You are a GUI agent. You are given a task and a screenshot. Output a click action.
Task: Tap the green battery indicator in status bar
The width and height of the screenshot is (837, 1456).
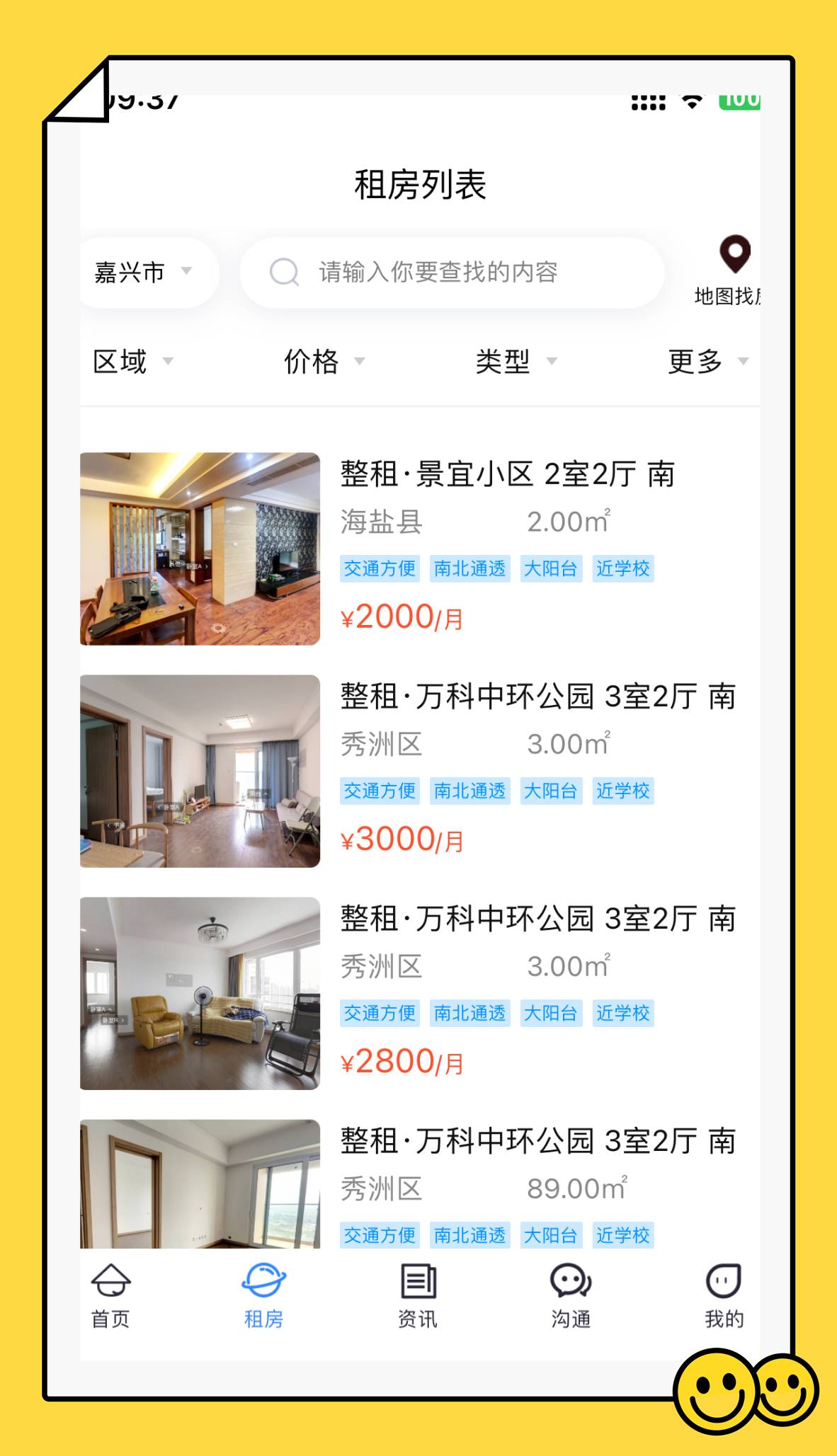[x=739, y=101]
